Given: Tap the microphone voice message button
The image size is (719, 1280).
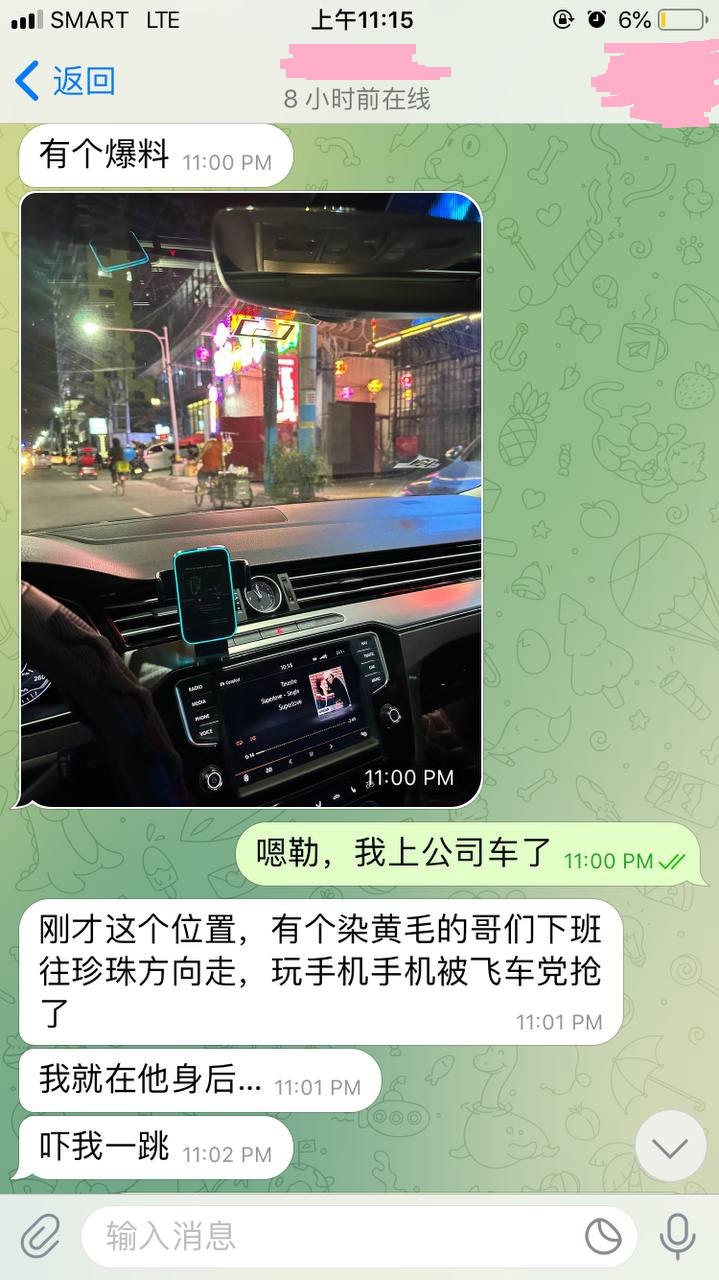Looking at the screenshot, I should tap(677, 1236).
